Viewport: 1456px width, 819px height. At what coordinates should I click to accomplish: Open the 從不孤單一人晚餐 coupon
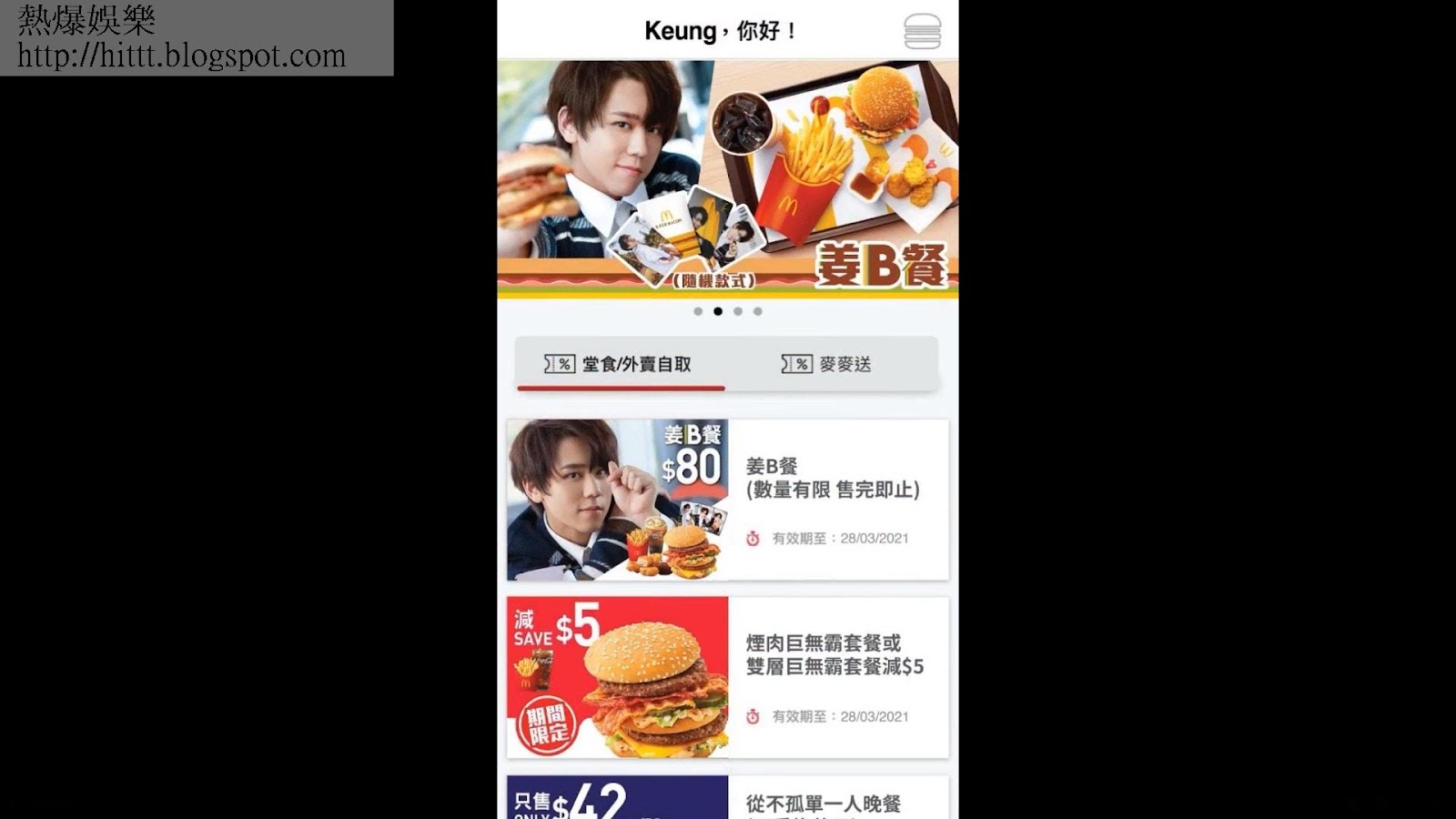pos(727,798)
